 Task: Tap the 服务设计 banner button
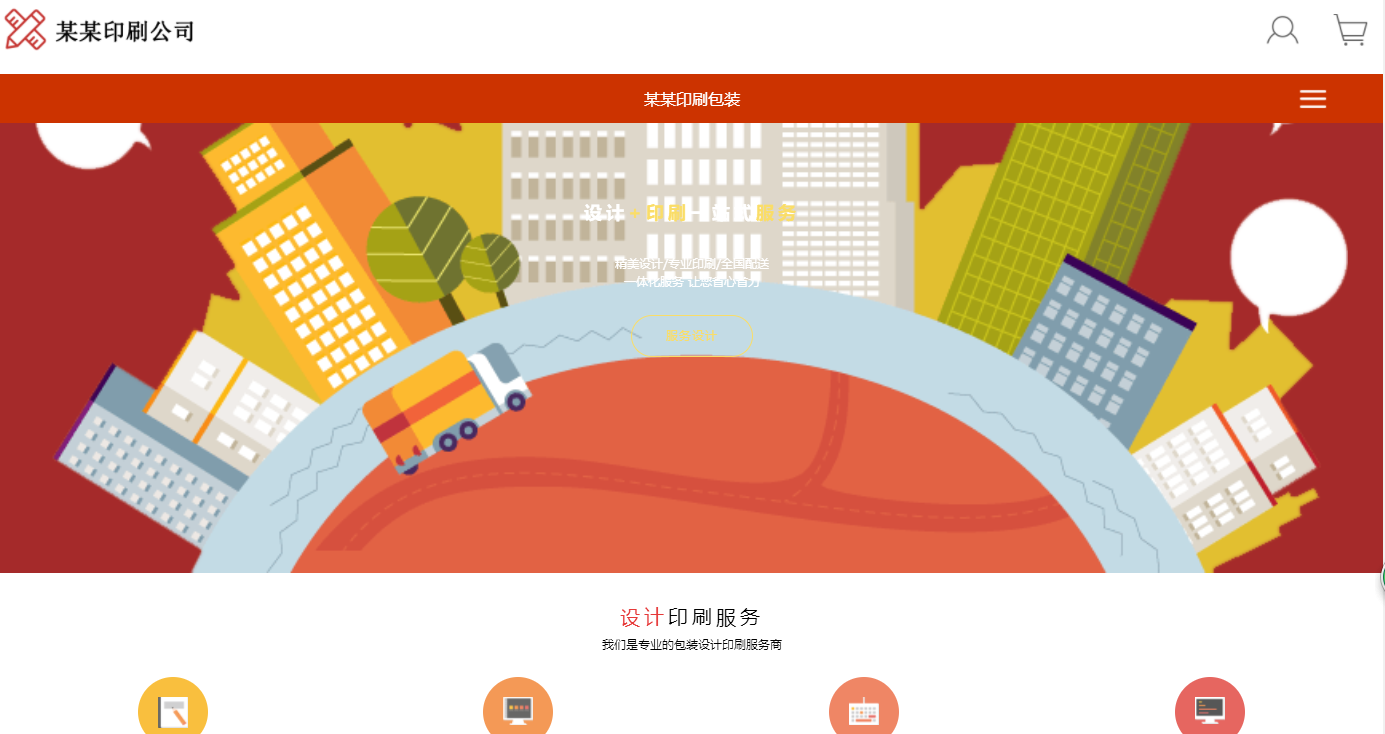(691, 336)
